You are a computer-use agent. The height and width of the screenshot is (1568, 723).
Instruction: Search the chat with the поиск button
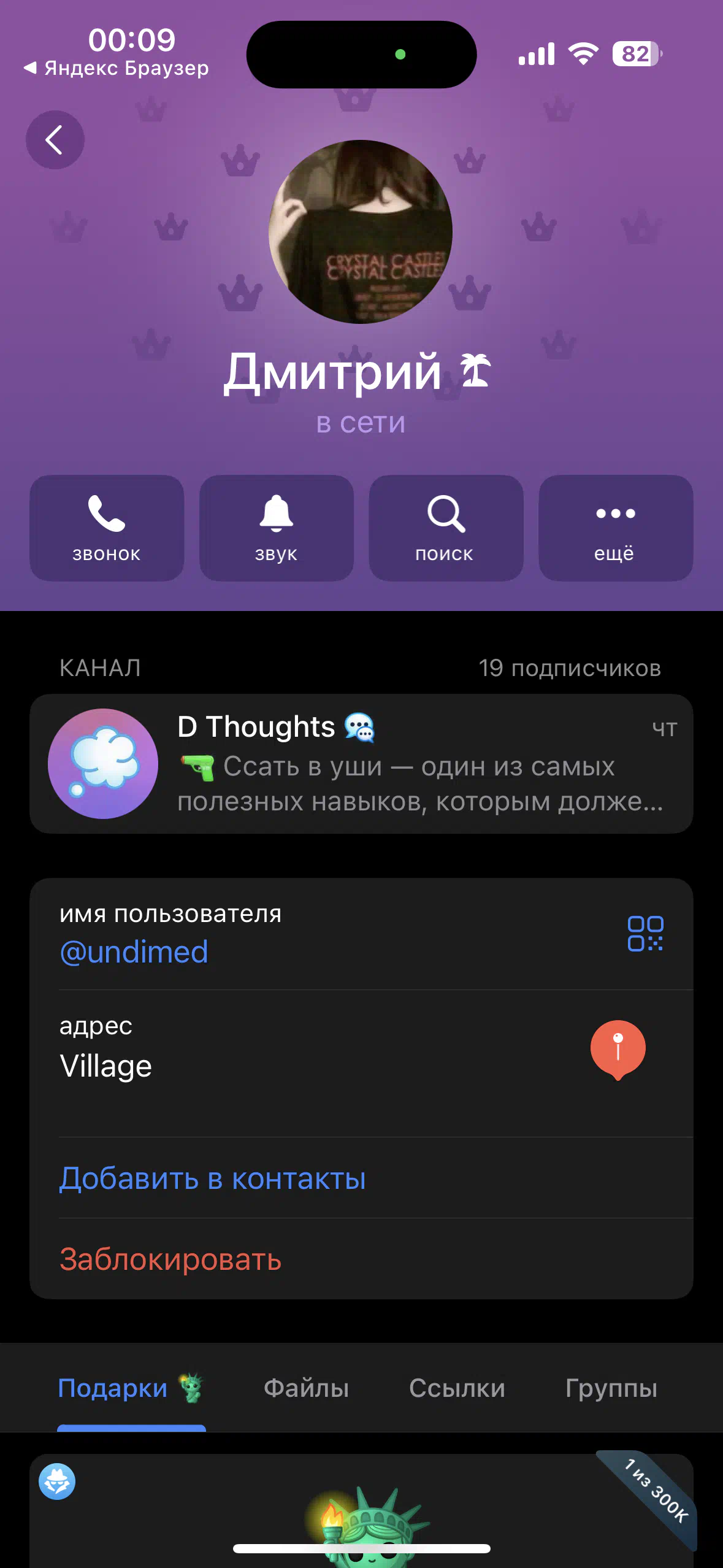click(446, 528)
